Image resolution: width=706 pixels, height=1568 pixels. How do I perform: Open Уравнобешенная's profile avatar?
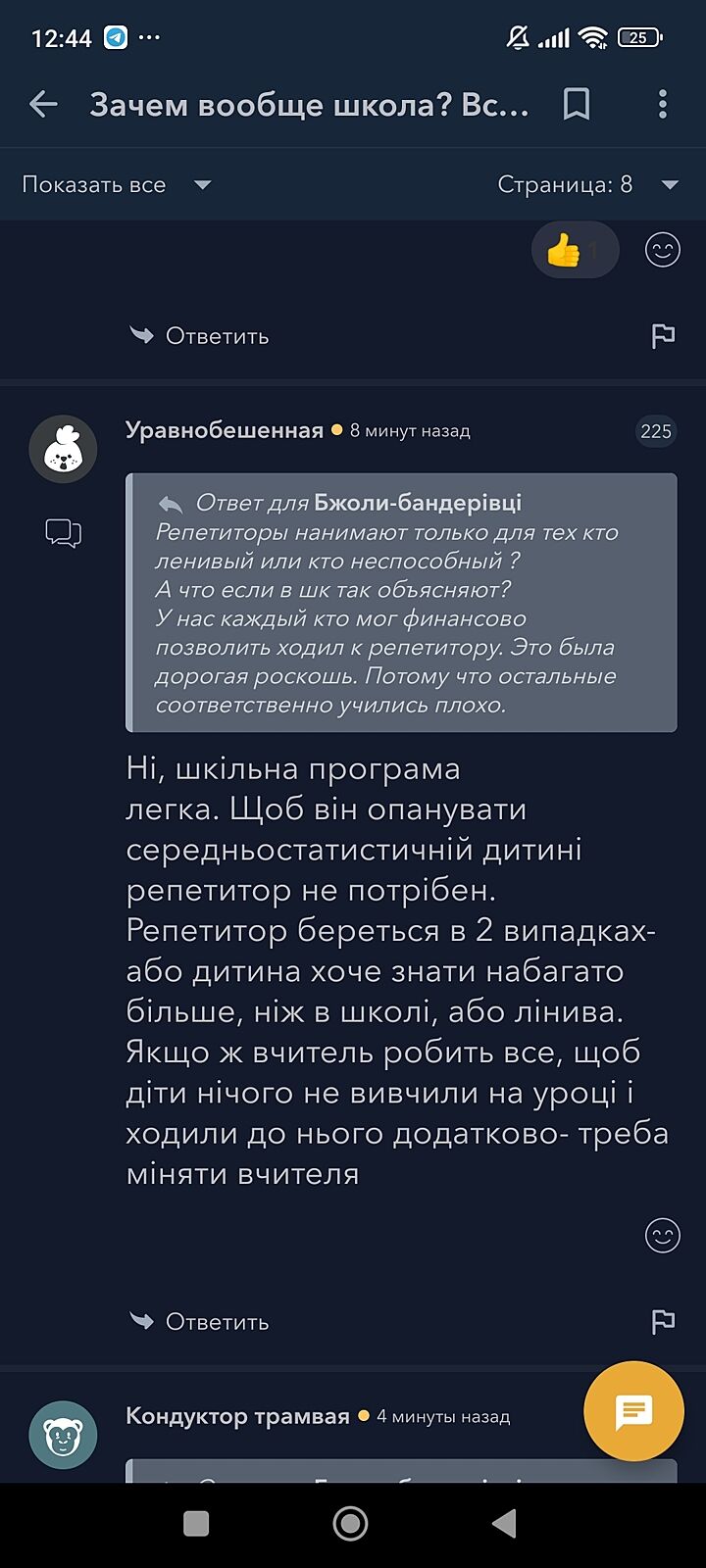coord(63,449)
